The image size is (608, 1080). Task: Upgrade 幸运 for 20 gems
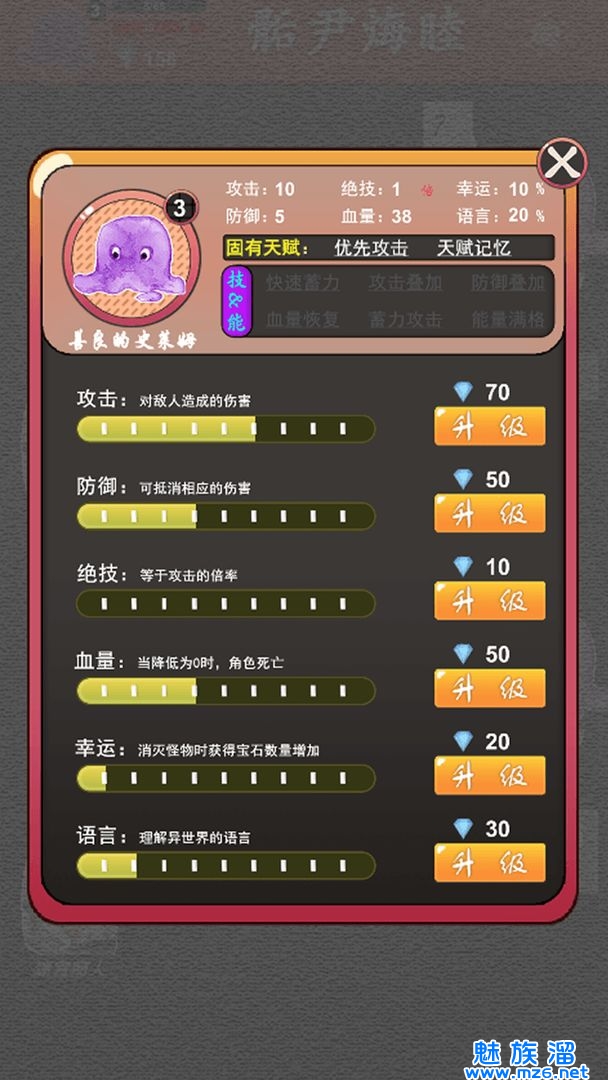[489, 776]
